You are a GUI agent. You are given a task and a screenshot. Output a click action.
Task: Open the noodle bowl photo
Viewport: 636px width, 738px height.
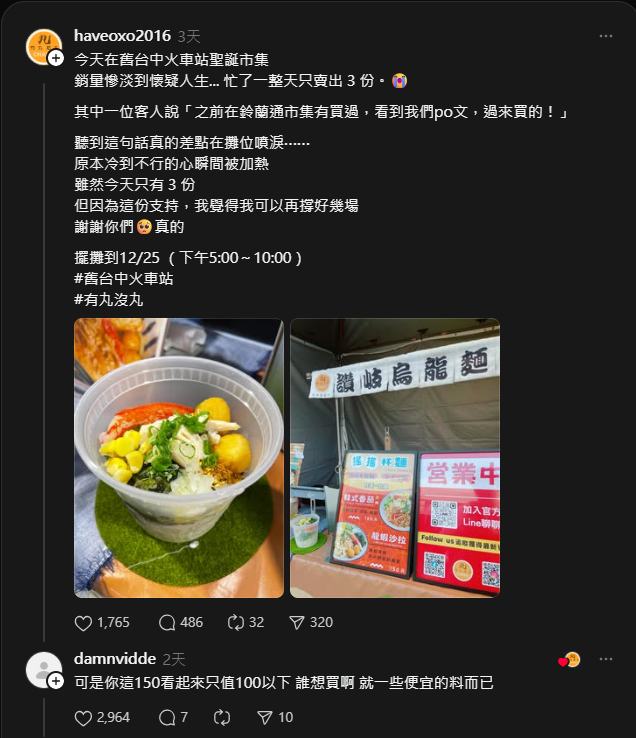[x=179, y=458]
